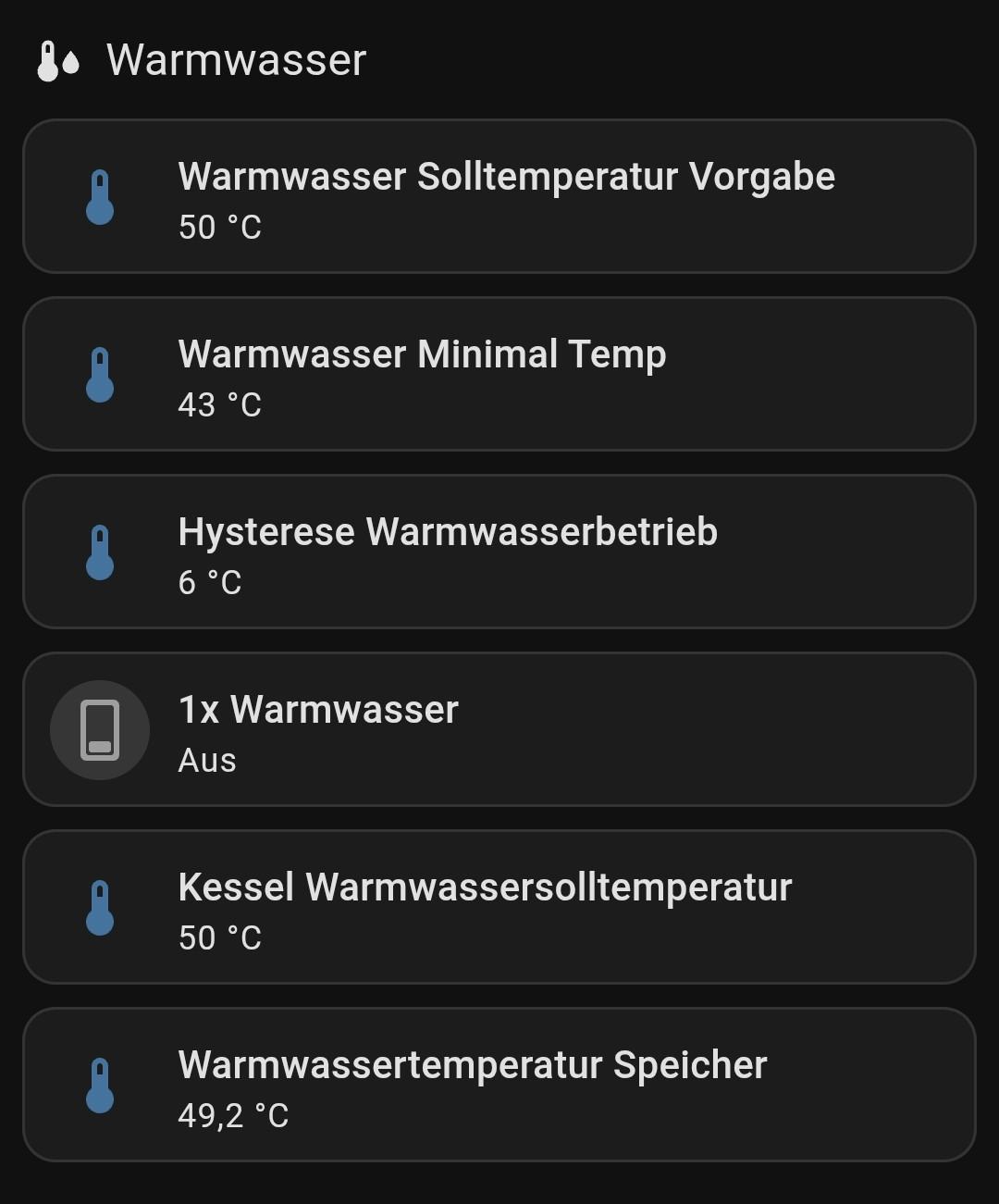999x1204 pixels.
Task: View Kessel Warmwassersolltemperatur details
Action: tap(499, 907)
